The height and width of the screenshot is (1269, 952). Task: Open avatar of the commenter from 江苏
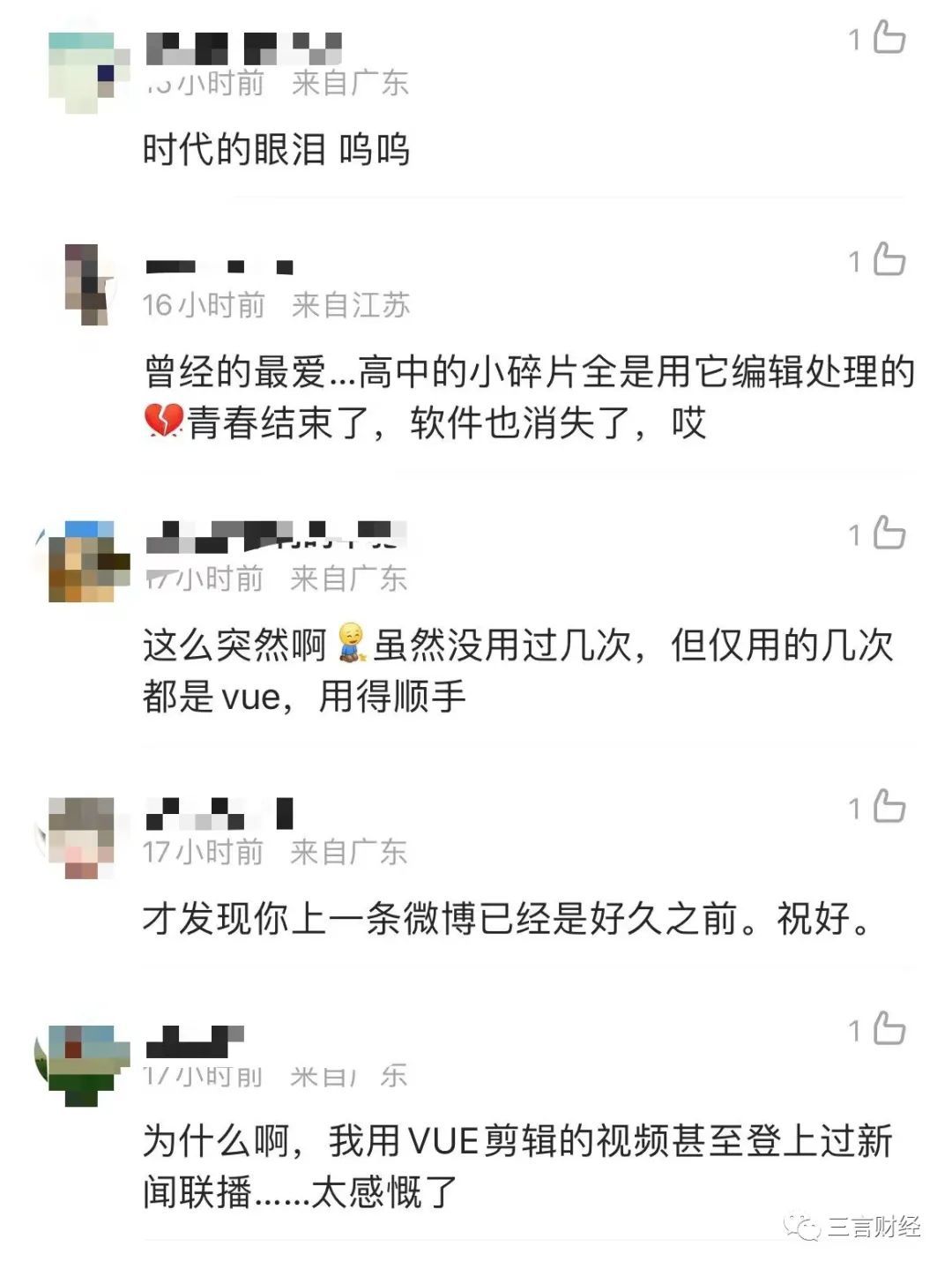(x=81, y=284)
